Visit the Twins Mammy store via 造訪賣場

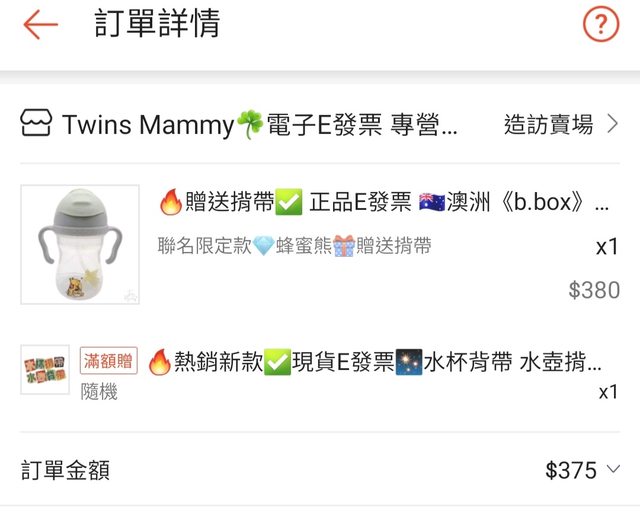pos(560,125)
